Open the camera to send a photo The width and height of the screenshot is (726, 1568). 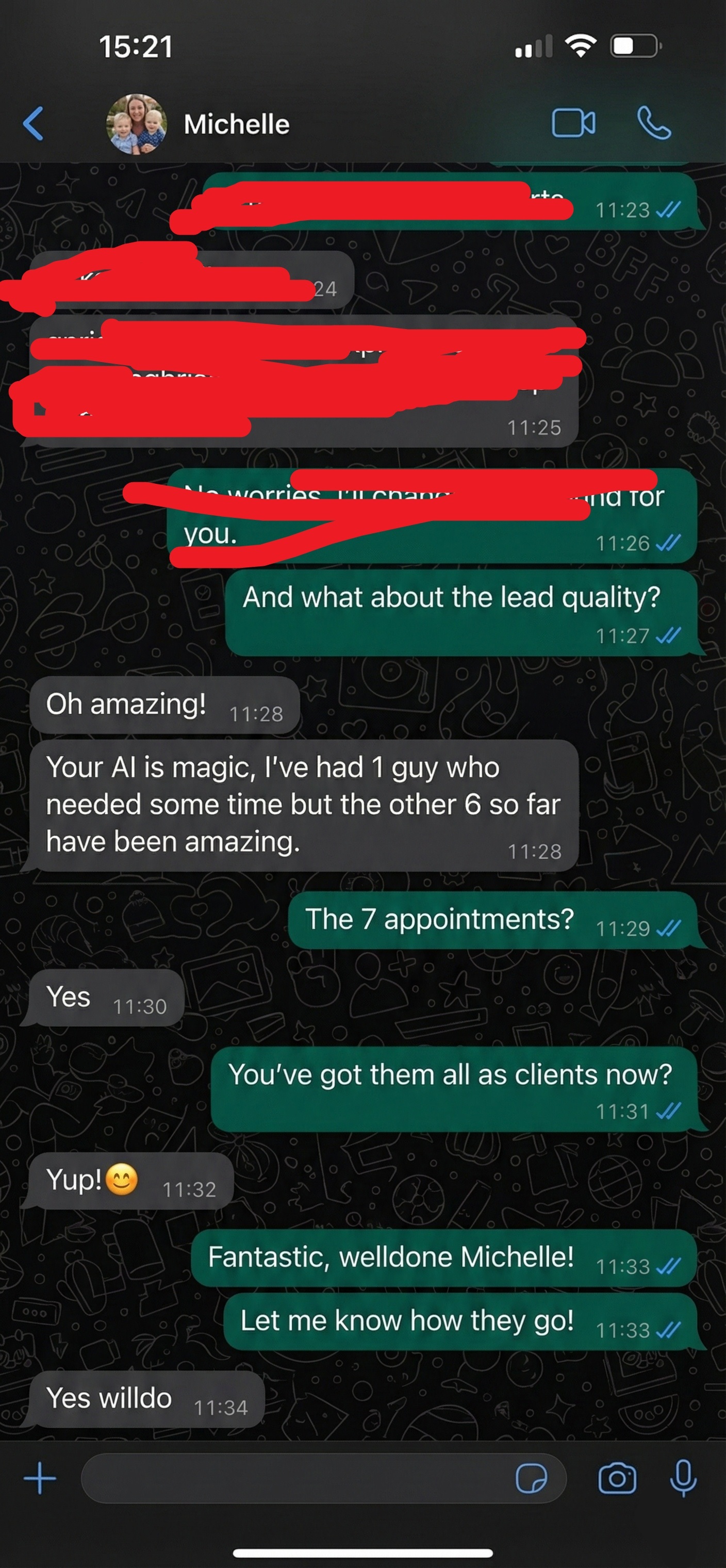[x=617, y=1478]
